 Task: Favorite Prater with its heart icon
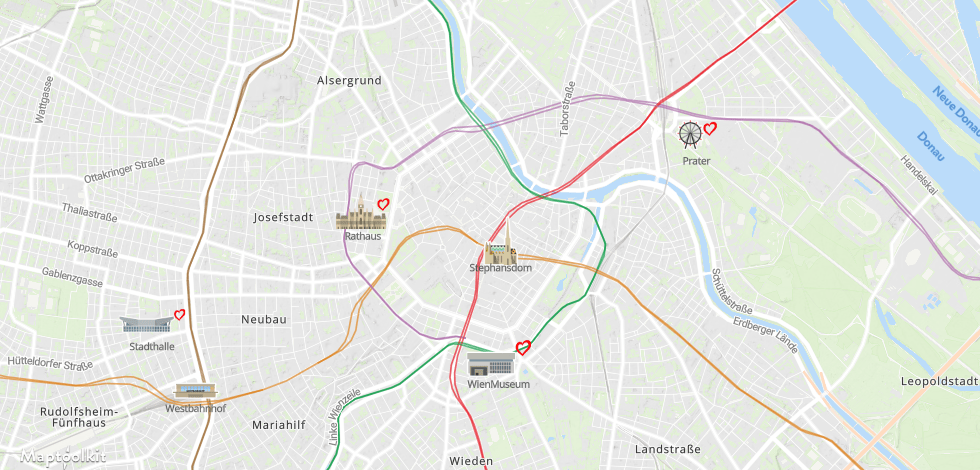point(710,128)
